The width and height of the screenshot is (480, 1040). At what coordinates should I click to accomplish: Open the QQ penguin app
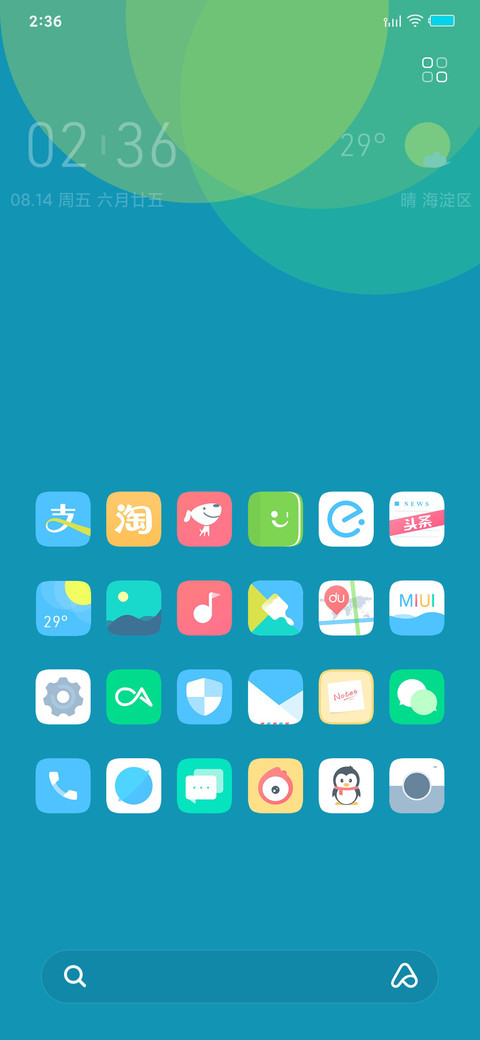[x=346, y=785]
